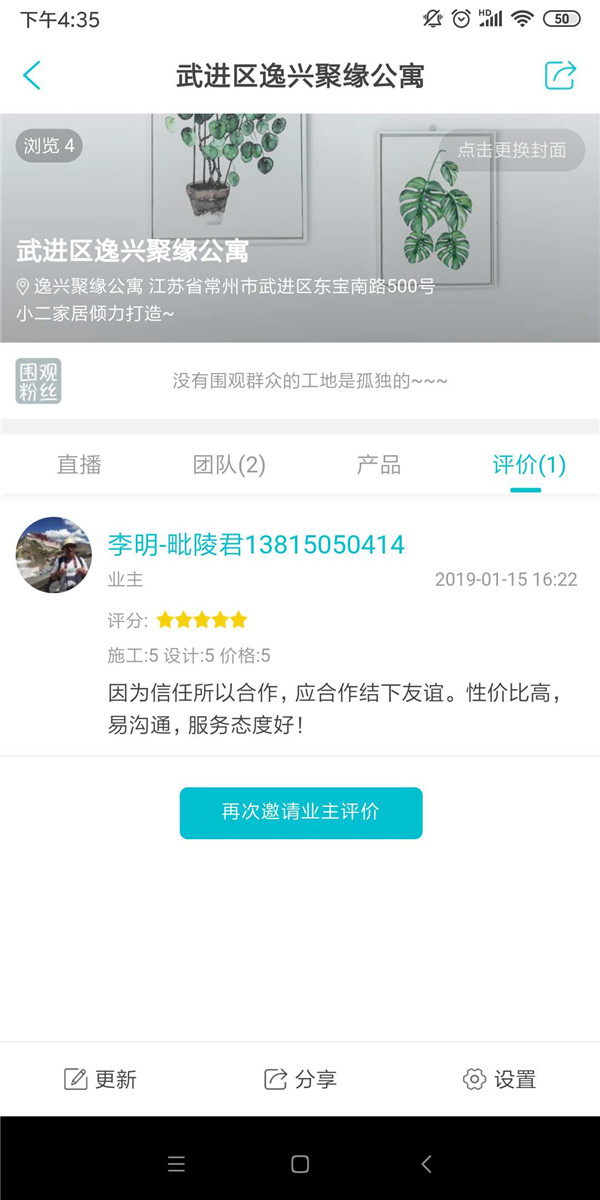The width and height of the screenshot is (600, 1200).
Task: Open 设置 settings
Action: click(500, 1079)
